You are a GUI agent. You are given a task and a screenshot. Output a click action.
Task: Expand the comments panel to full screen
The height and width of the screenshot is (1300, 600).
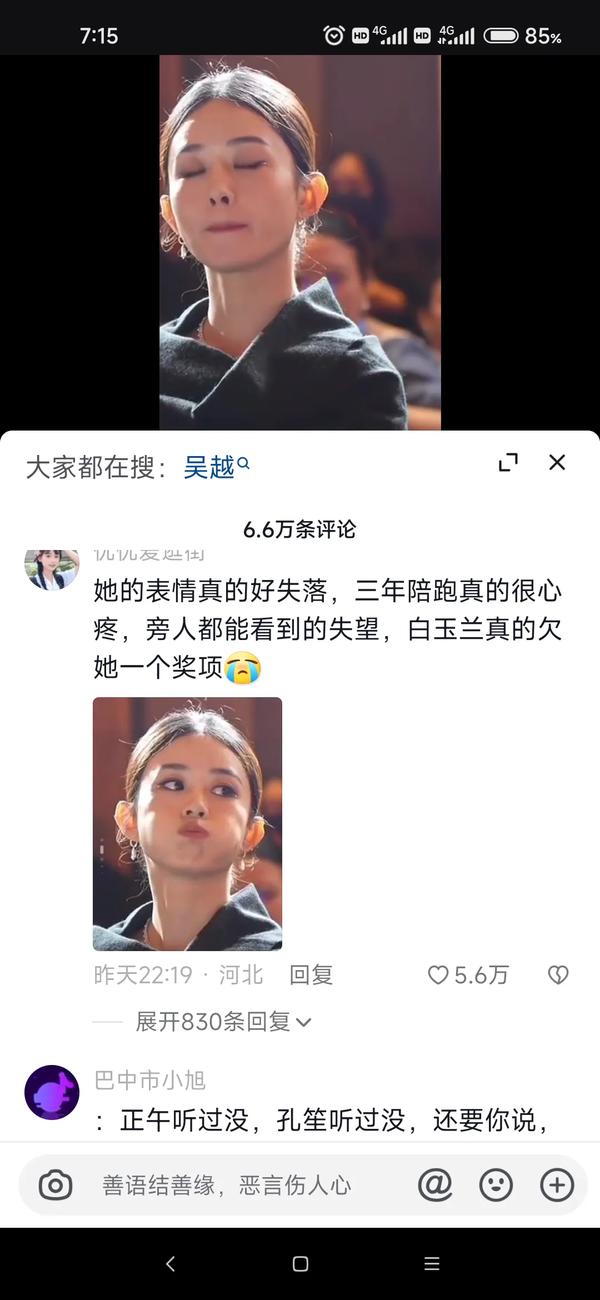[508, 462]
